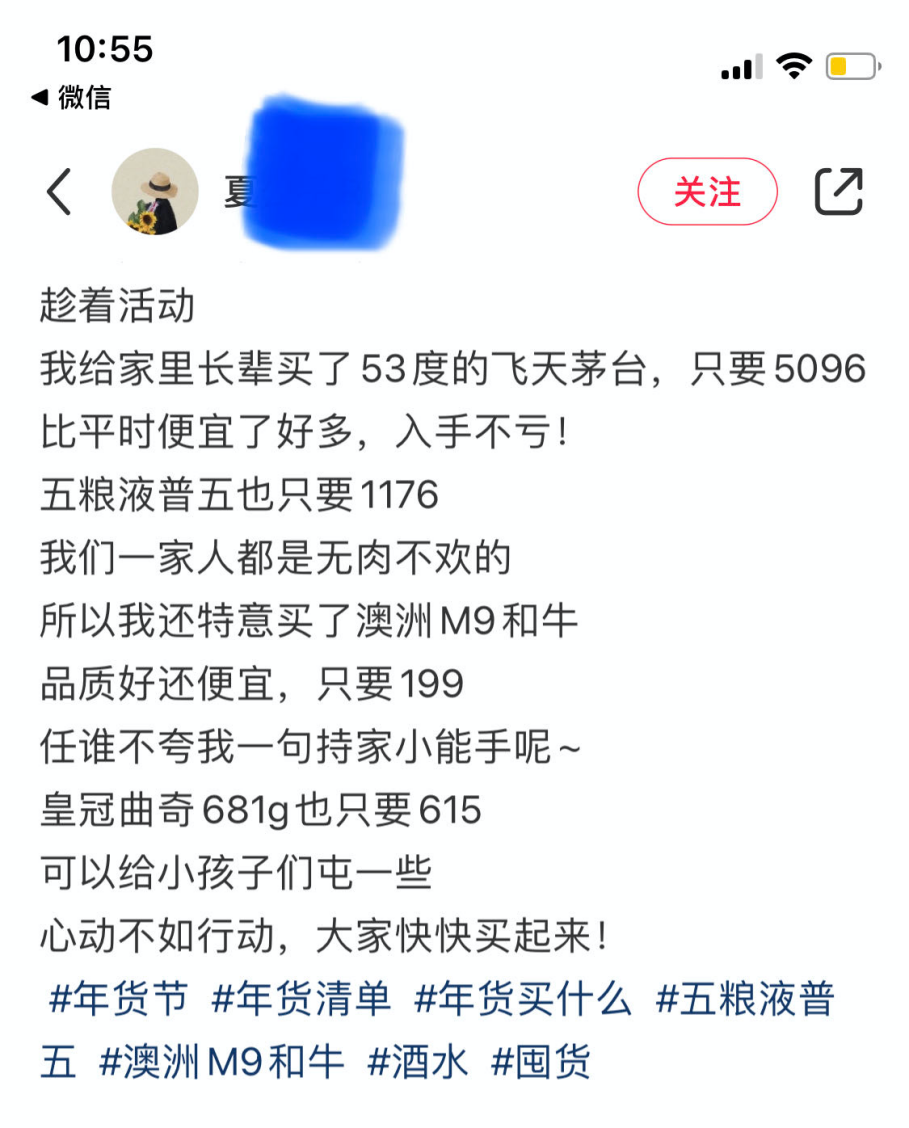Share this post via the share icon
Viewport: 909px width, 1128px height.
point(839,191)
